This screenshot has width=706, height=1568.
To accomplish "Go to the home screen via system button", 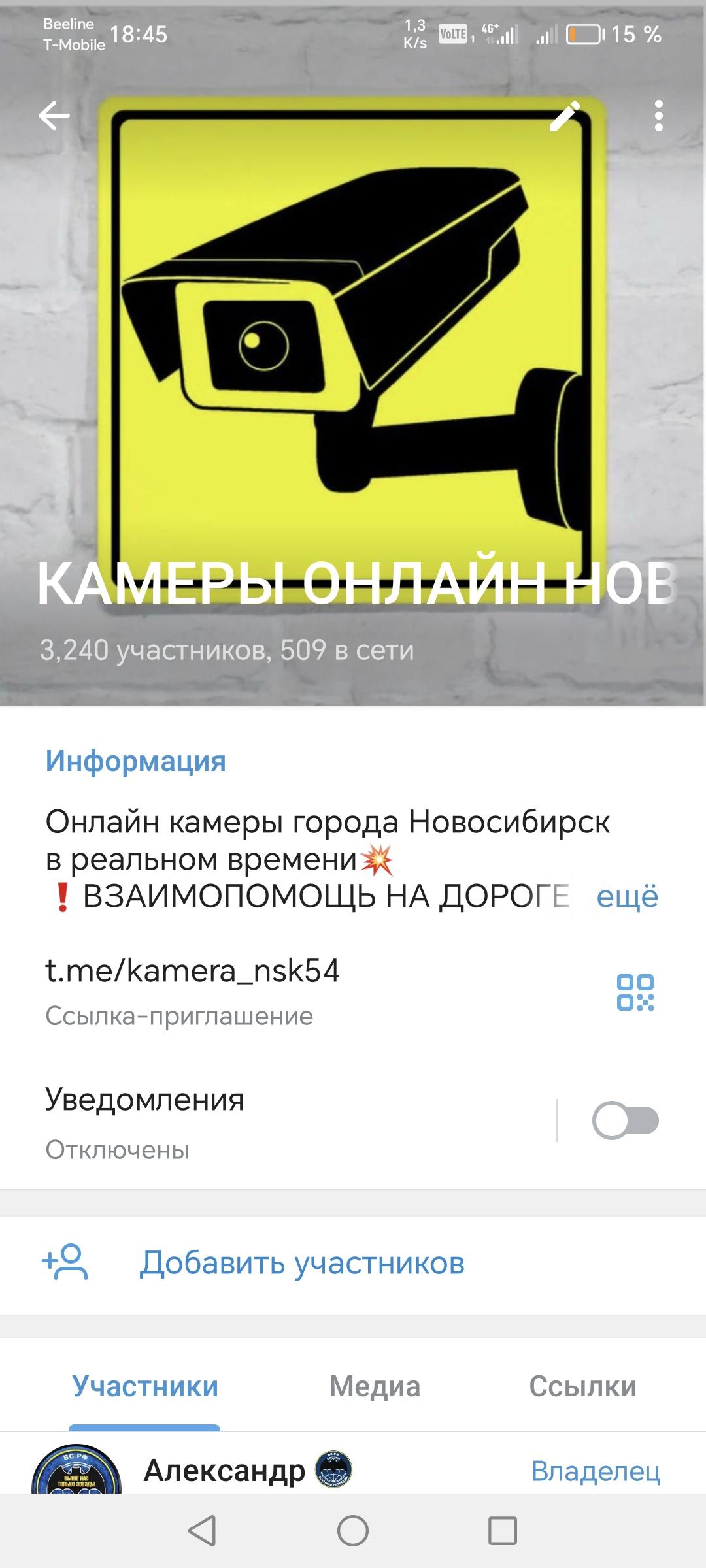I will [x=353, y=1530].
